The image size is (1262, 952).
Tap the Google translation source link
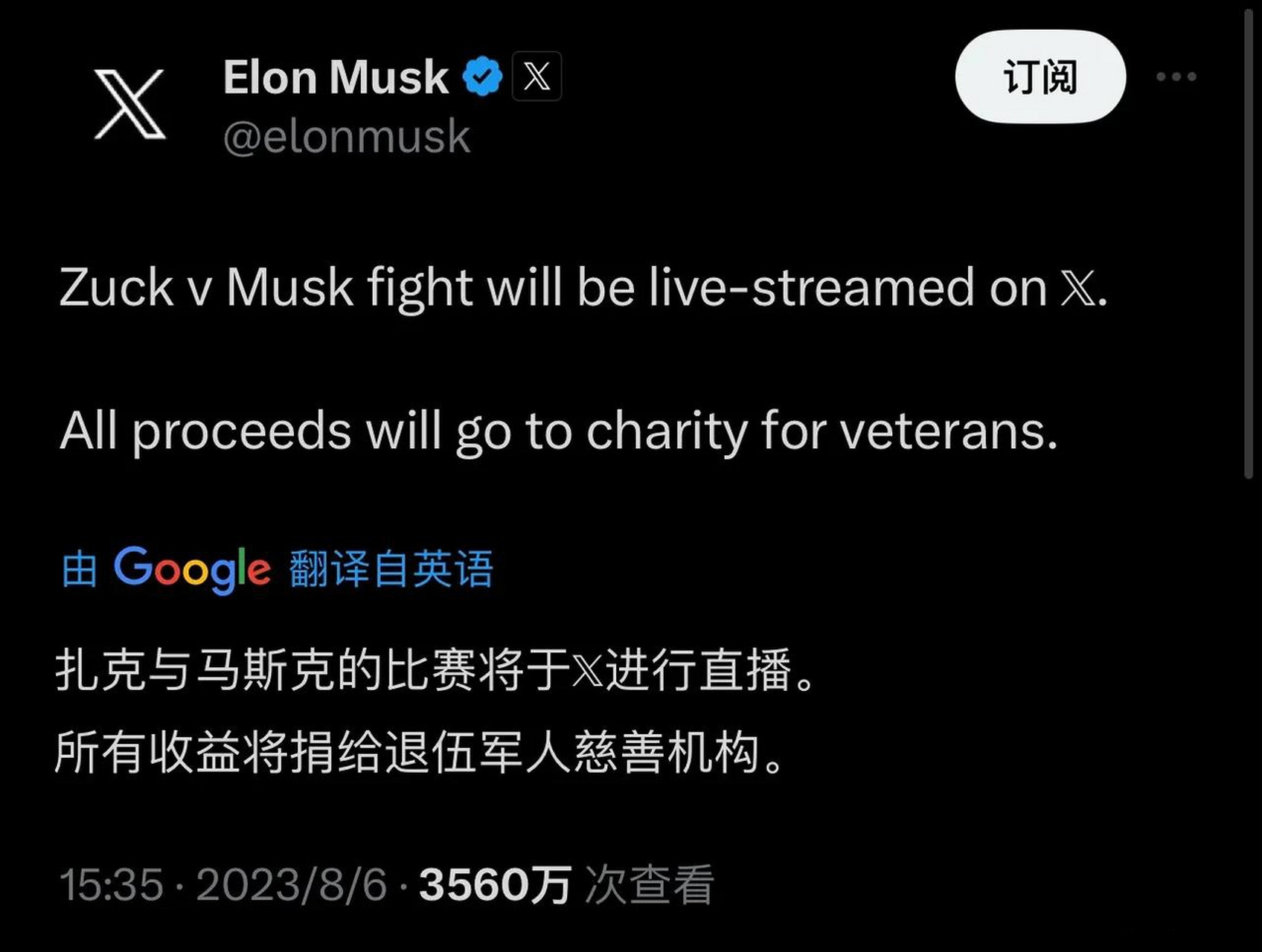coord(277,569)
